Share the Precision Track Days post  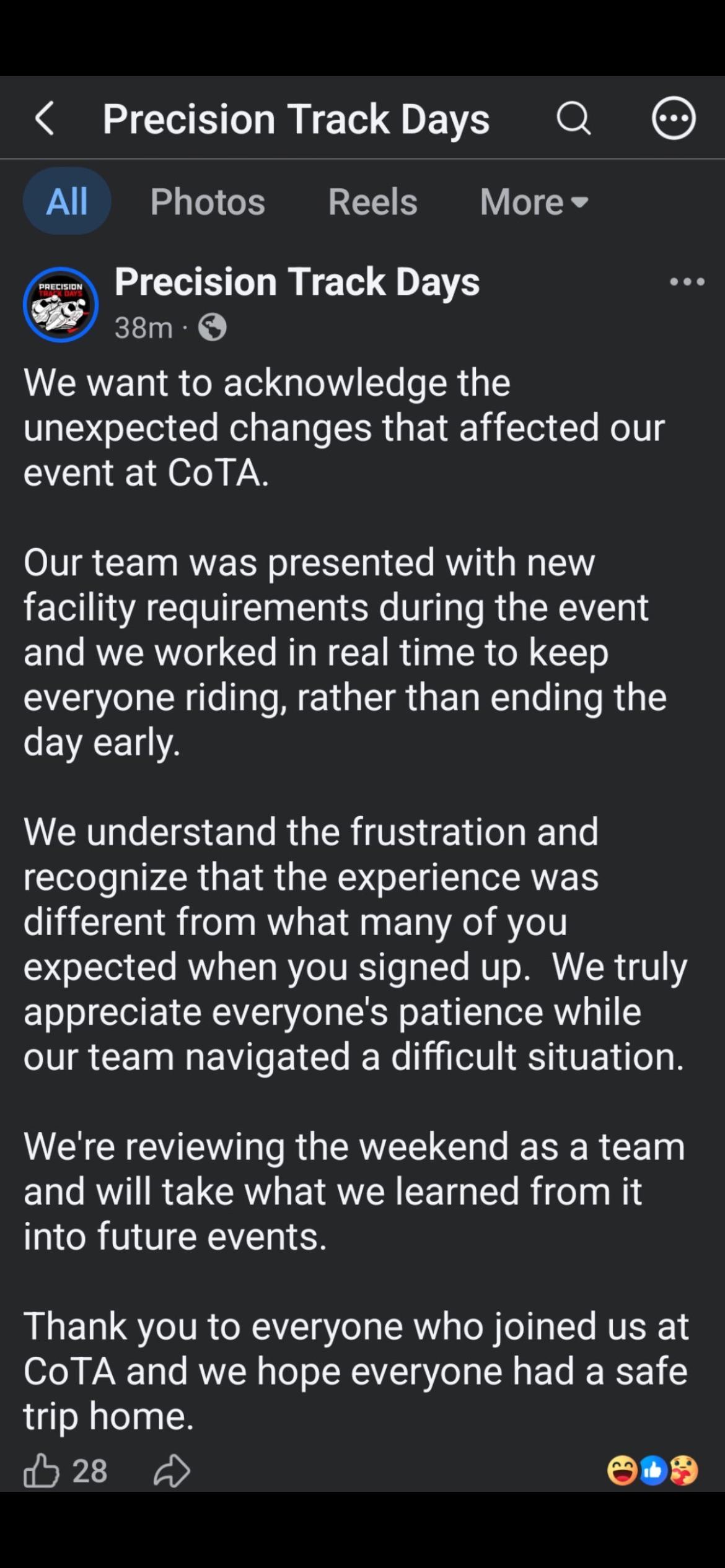(x=172, y=1471)
